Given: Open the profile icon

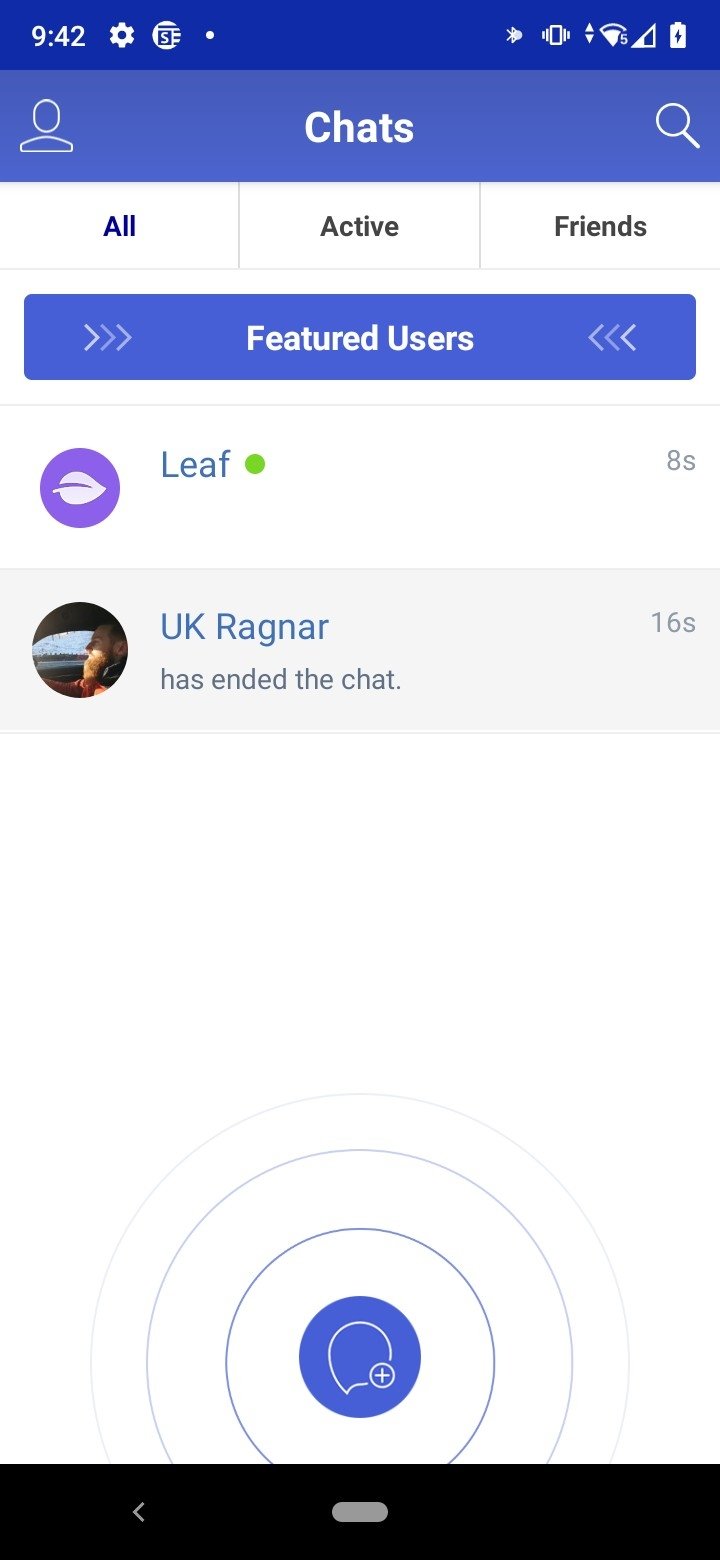Looking at the screenshot, I should pos(46,127).
